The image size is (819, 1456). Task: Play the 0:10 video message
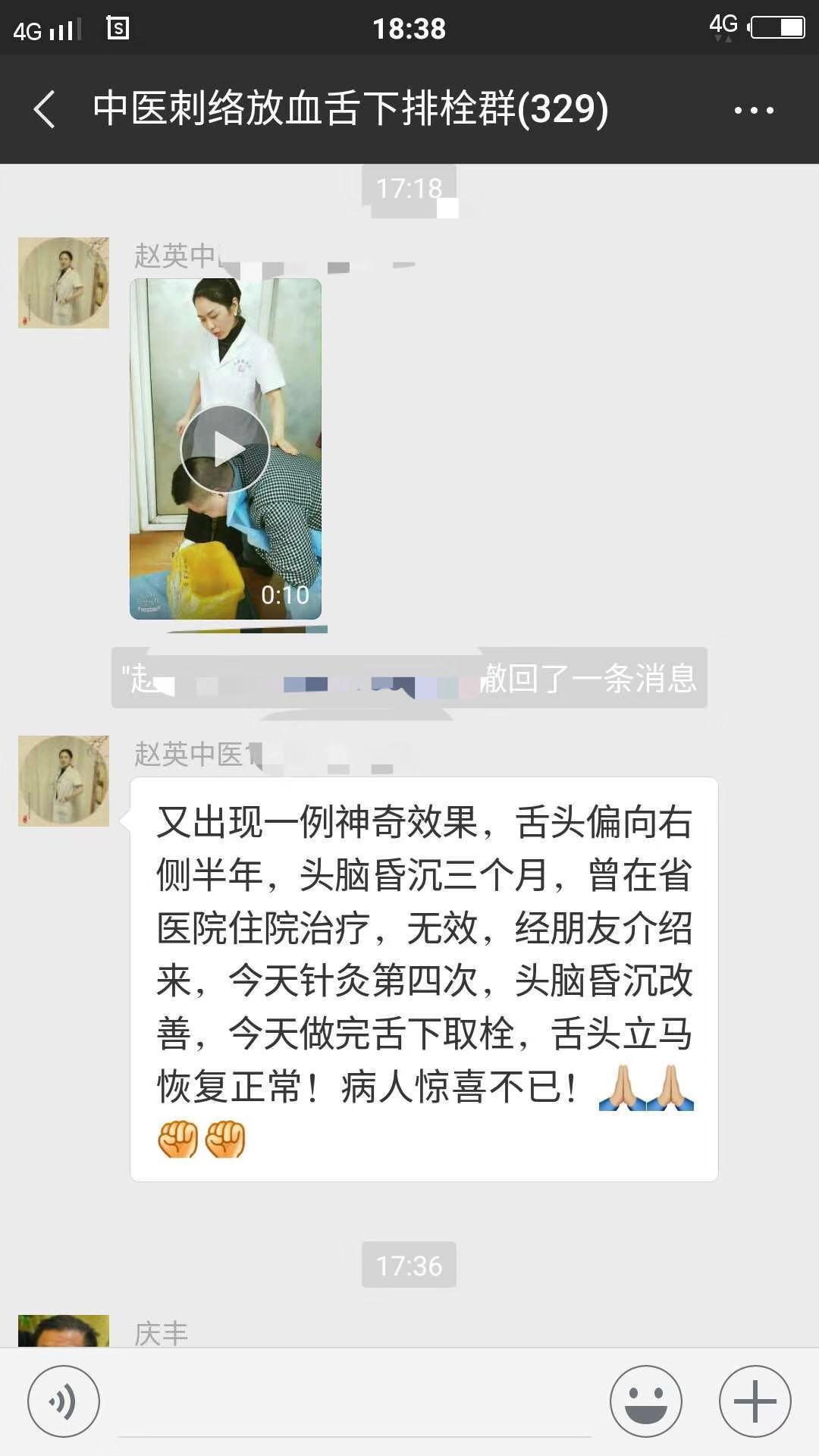click(x=225, y=449)
